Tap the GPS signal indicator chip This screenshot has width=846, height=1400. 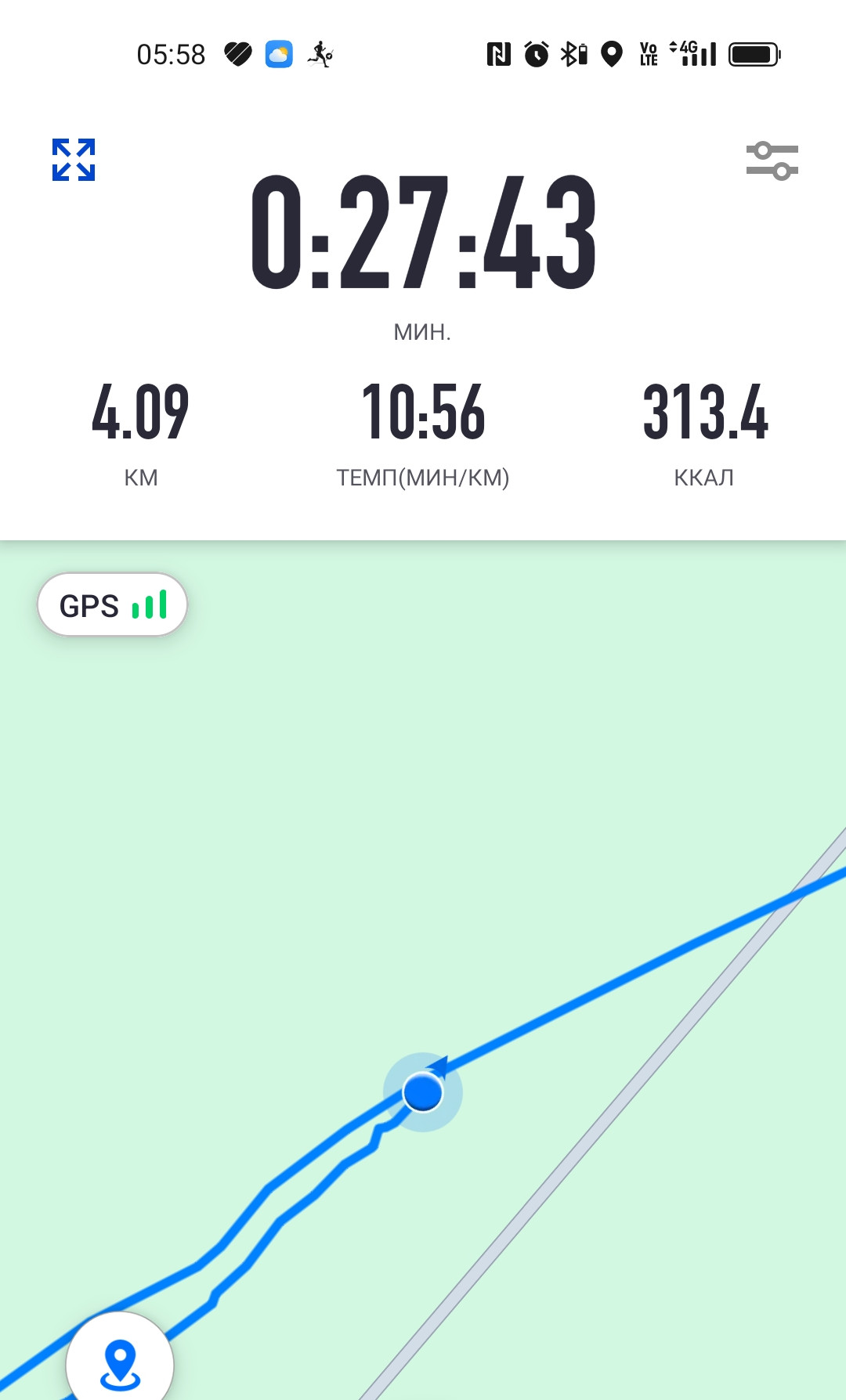[x=113, y=605]
